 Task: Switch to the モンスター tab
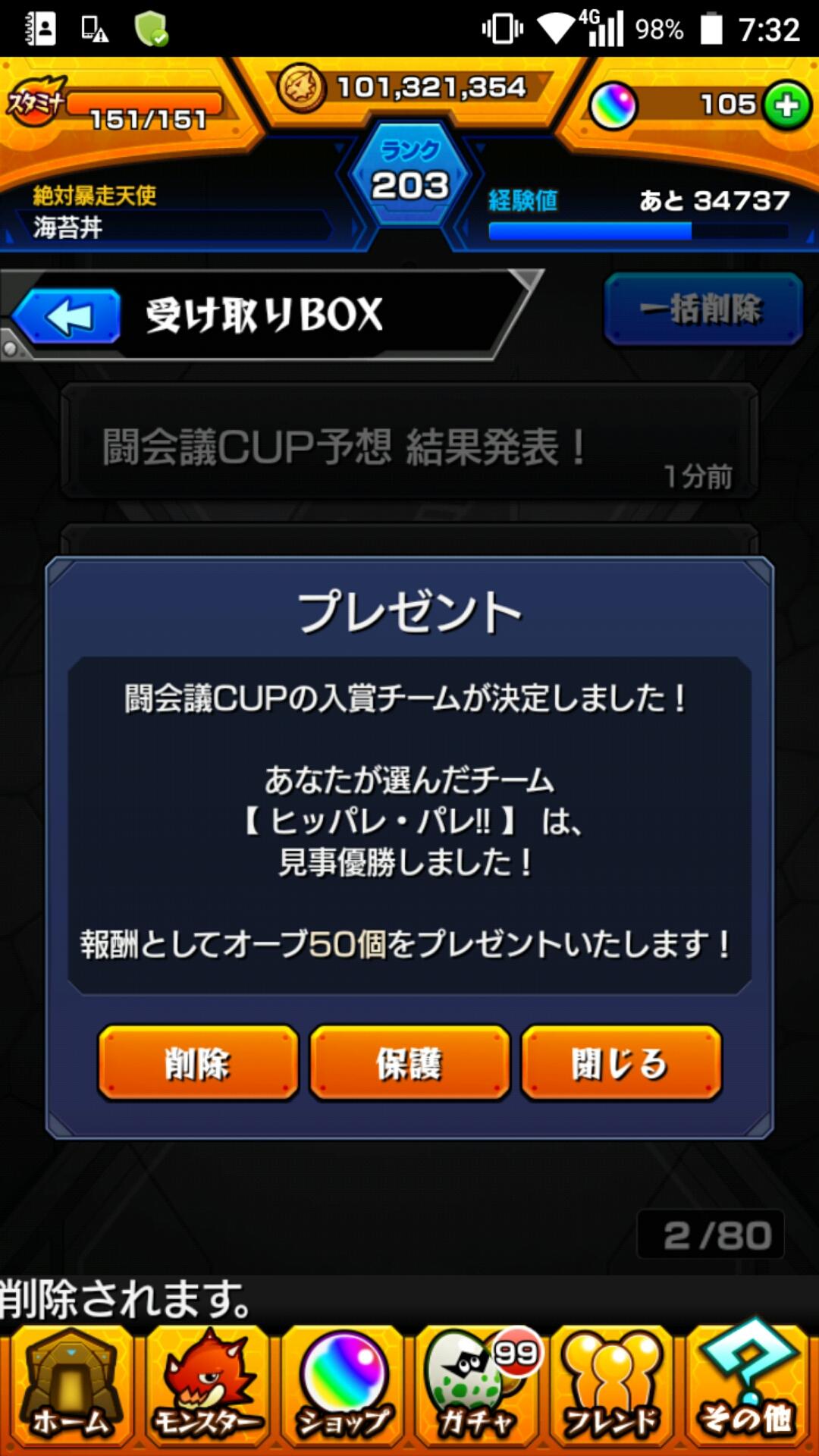206,1388
